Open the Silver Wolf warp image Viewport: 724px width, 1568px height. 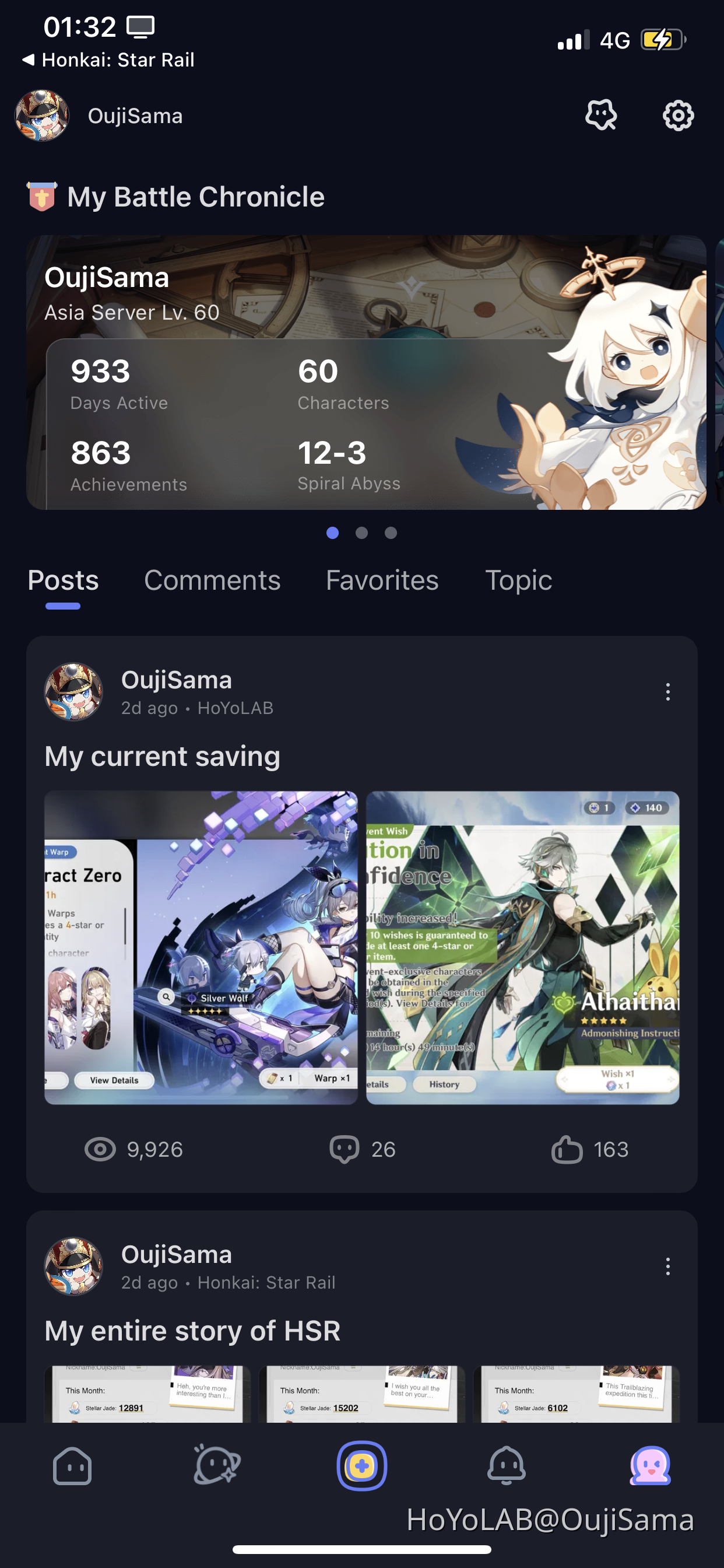(201, 947)
